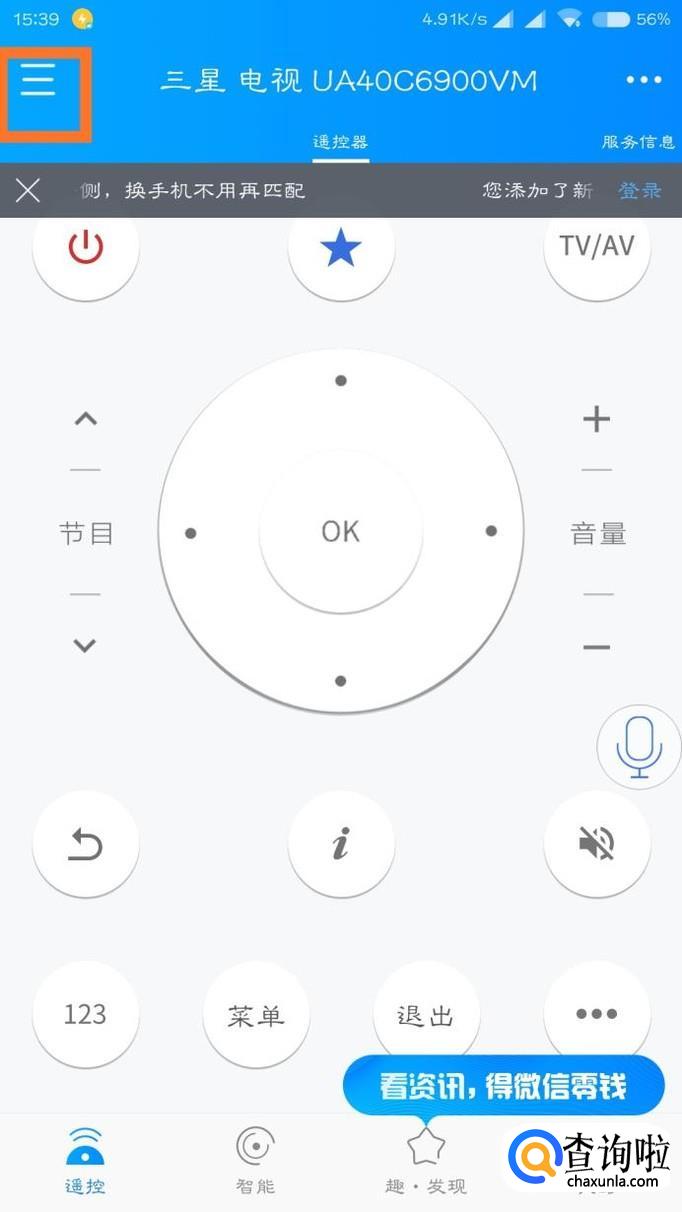Image resolution: width=682 pixels, height=1212 pixels.
Task: Switch input with TV/AV button
Action: [x=597, y=246]
